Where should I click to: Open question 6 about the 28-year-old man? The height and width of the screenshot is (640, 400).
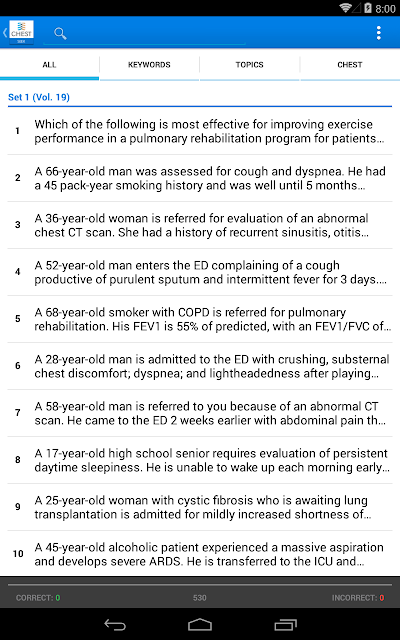pyautogui.click(x=200, y=366)
